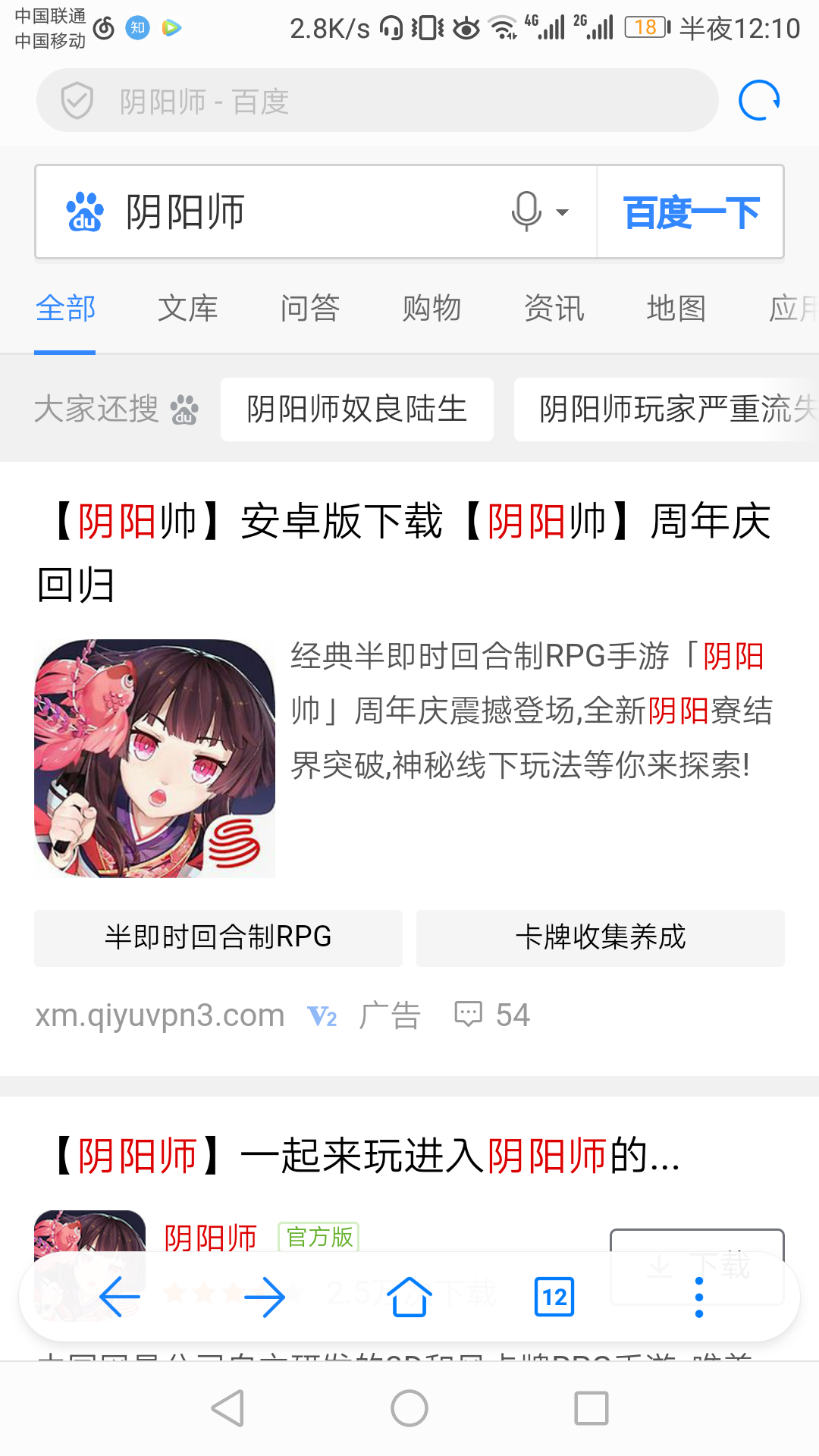Go forward using the right arrow icon
Viewport: 819px width, 1456px height.
click(x=264, y=1298)
